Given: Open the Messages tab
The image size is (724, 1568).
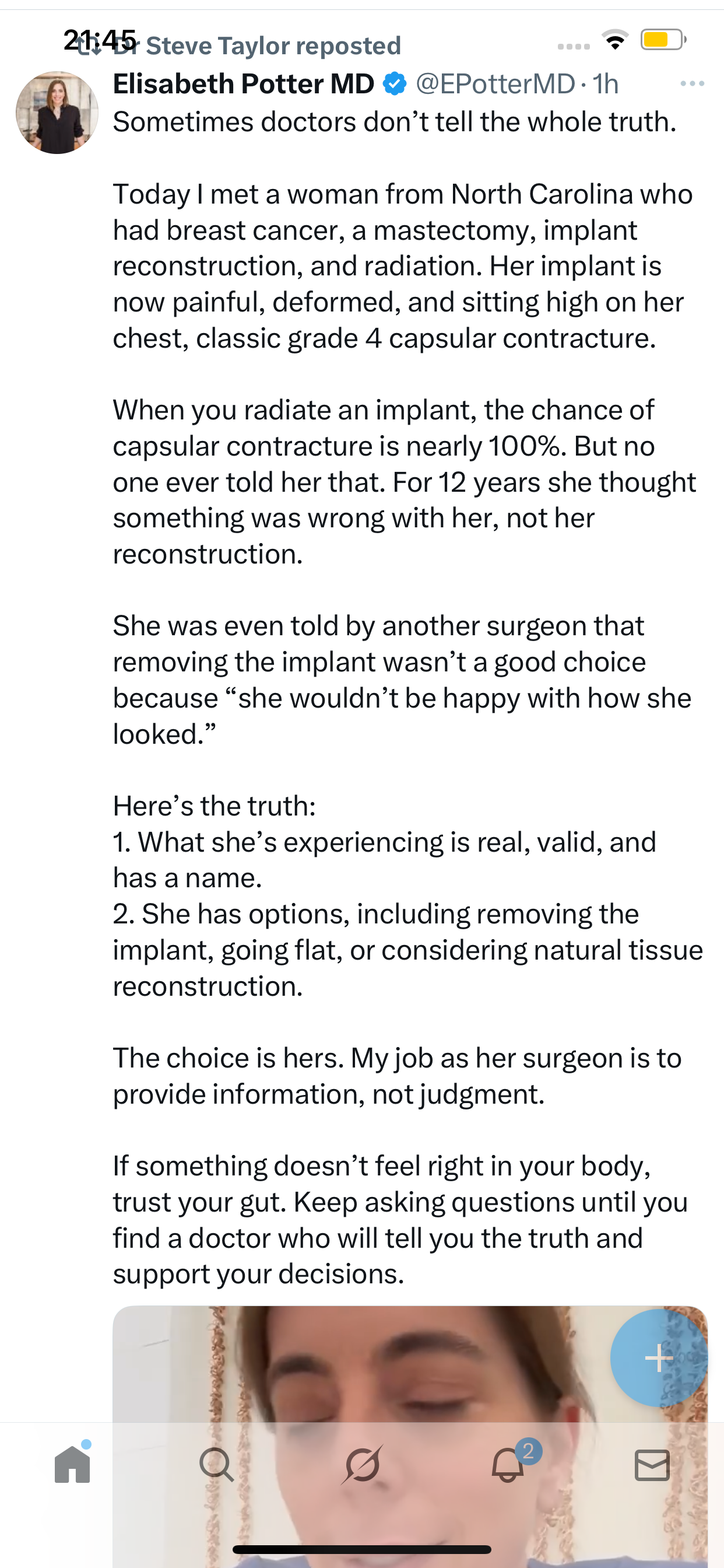Looking at the screenshot, I should coord(652,1464).
